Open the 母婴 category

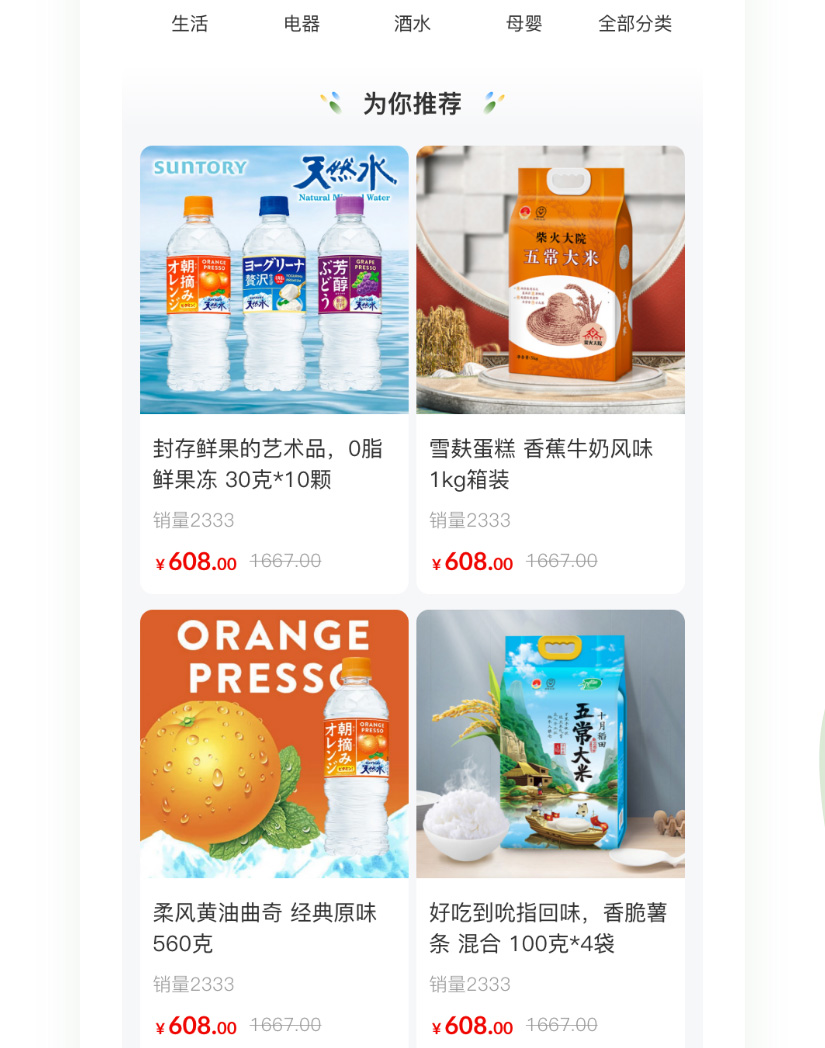(x=524, y=24)
